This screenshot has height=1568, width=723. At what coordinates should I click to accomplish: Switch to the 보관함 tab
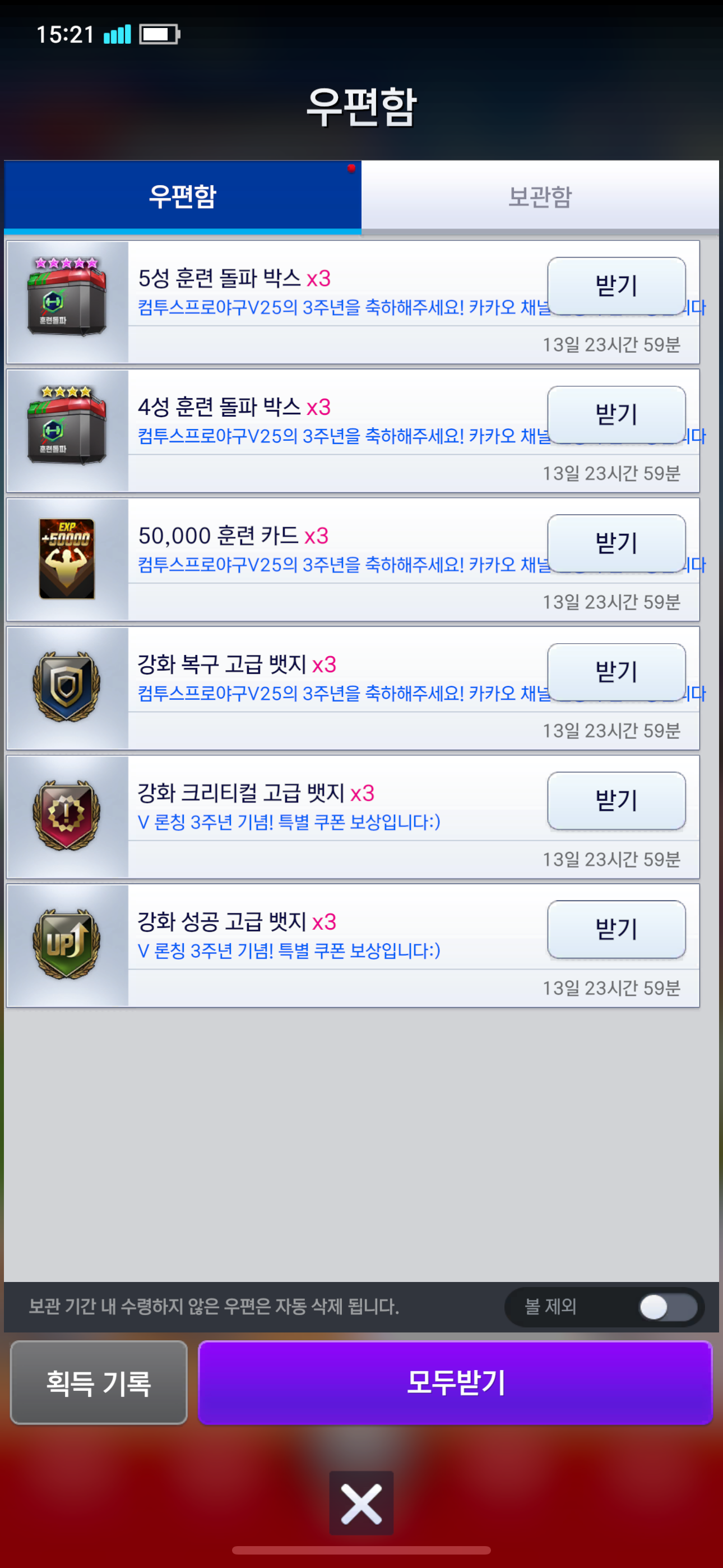pyautogui.click(x=540, y=196)
